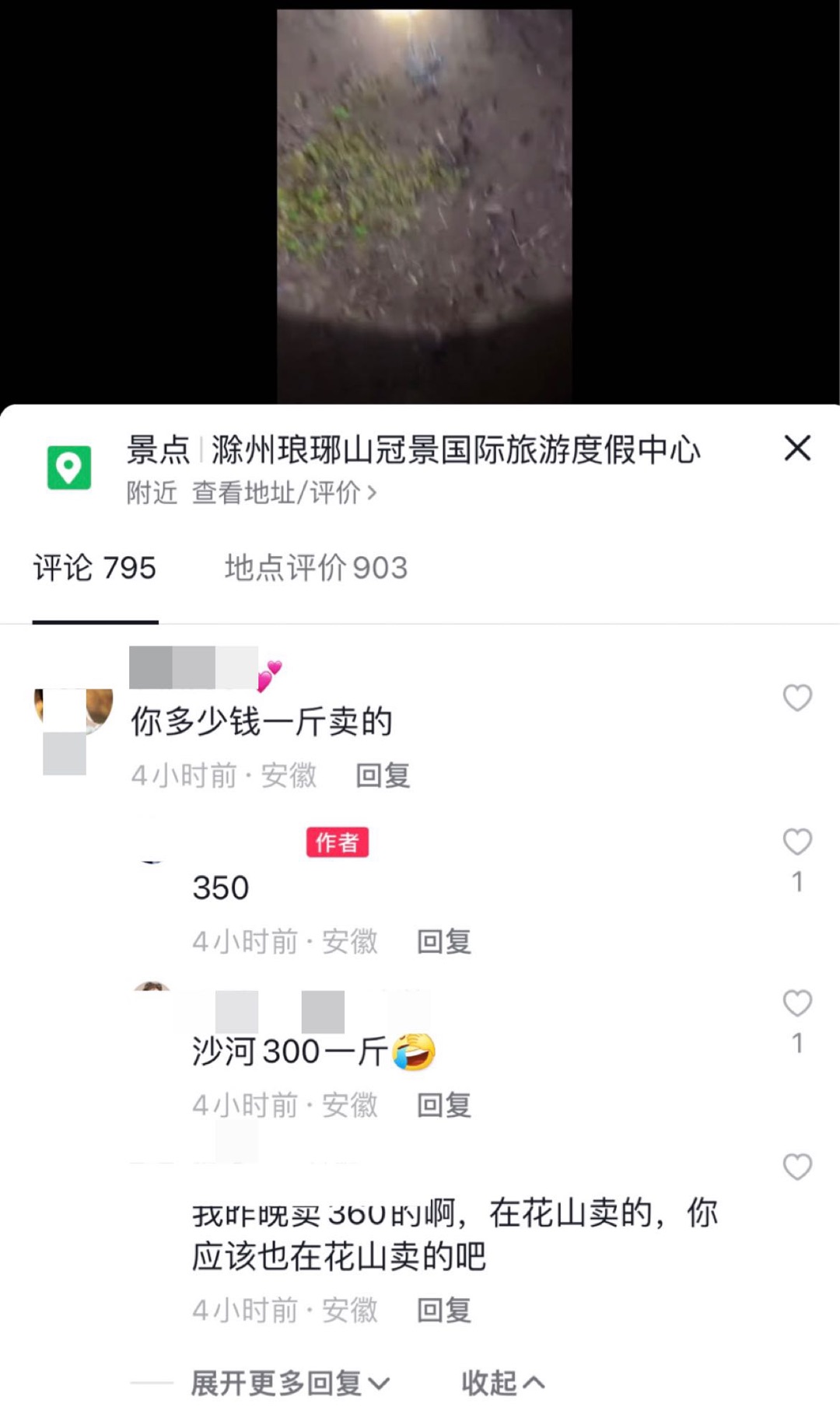
Task: Like the comment mentioning 花山卖的
Action: [x=797, y=1167]
